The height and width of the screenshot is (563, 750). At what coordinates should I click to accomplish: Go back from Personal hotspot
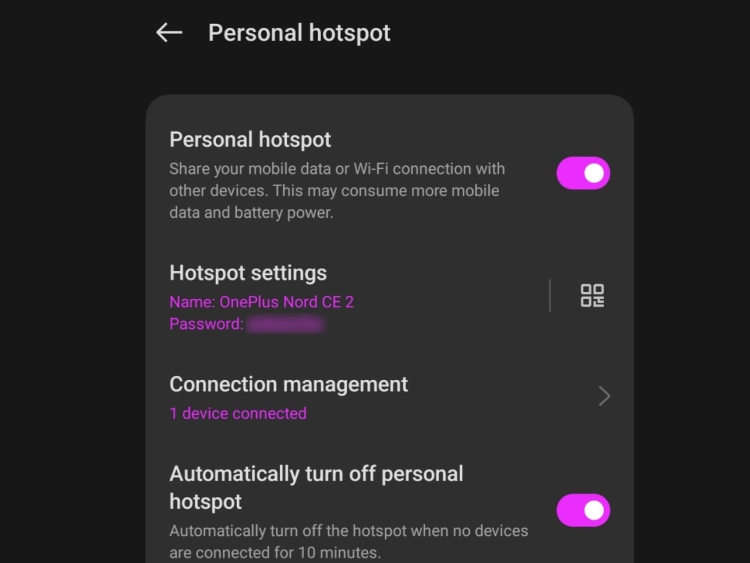point(169,33)
